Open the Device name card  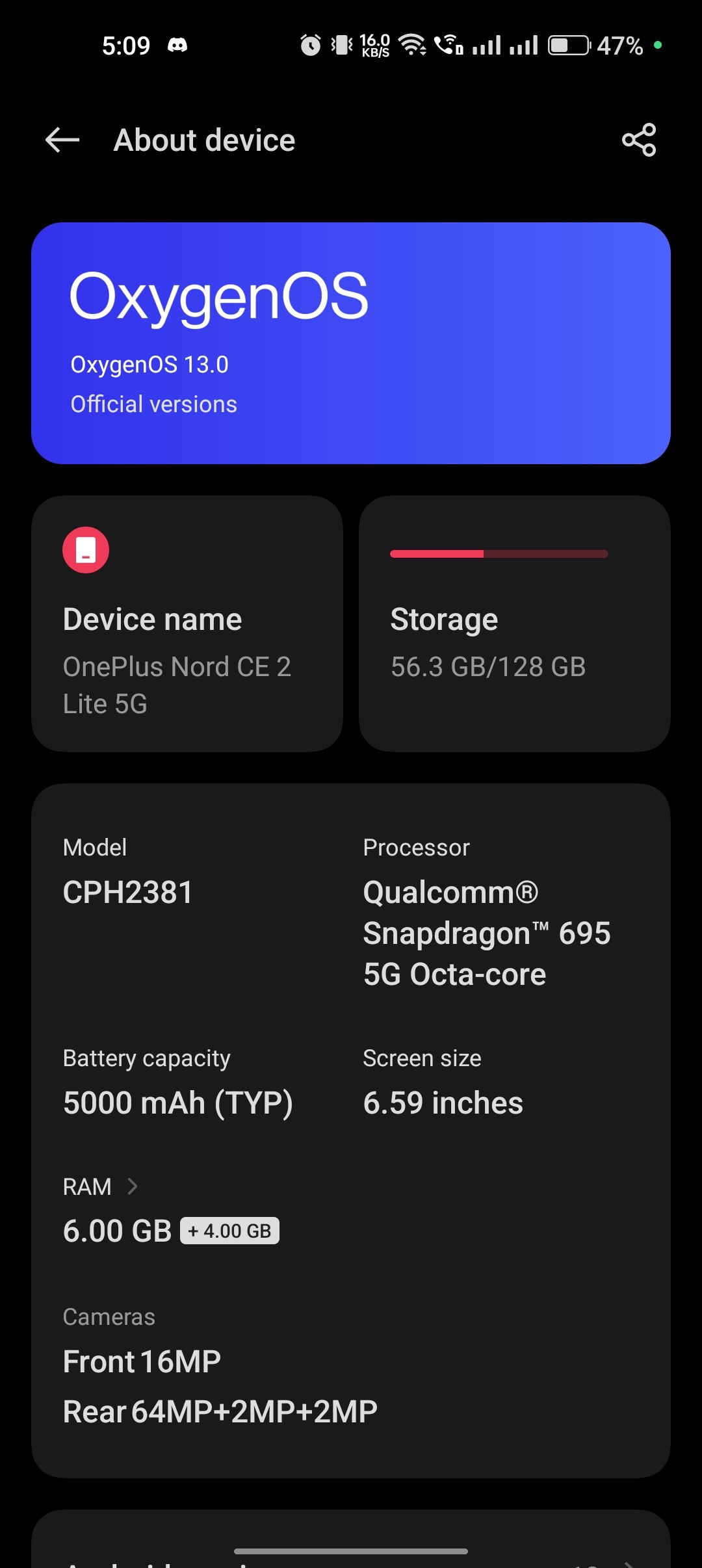[187, 621]
